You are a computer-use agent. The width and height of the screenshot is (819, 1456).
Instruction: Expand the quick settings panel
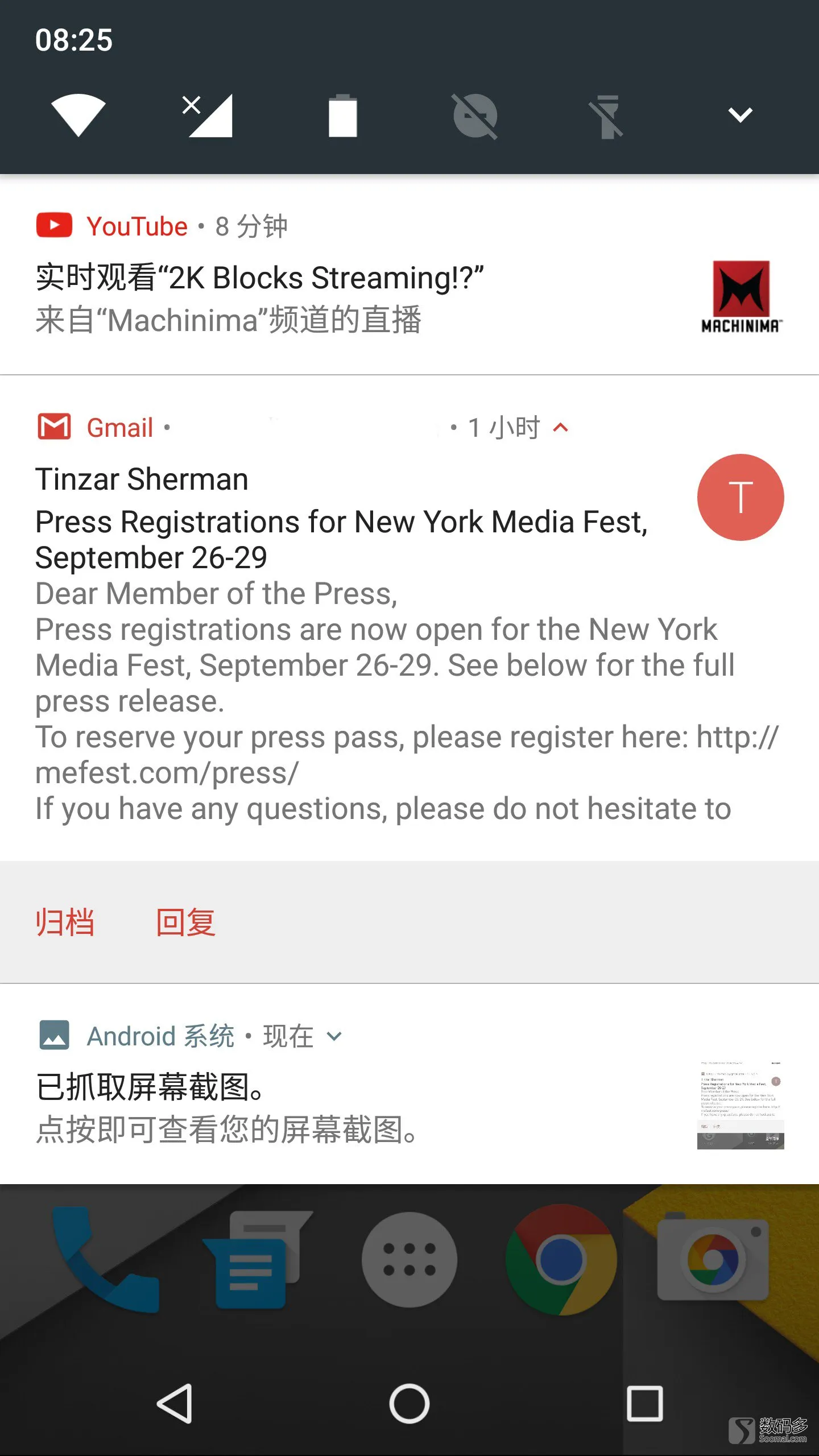click(740, 115)
